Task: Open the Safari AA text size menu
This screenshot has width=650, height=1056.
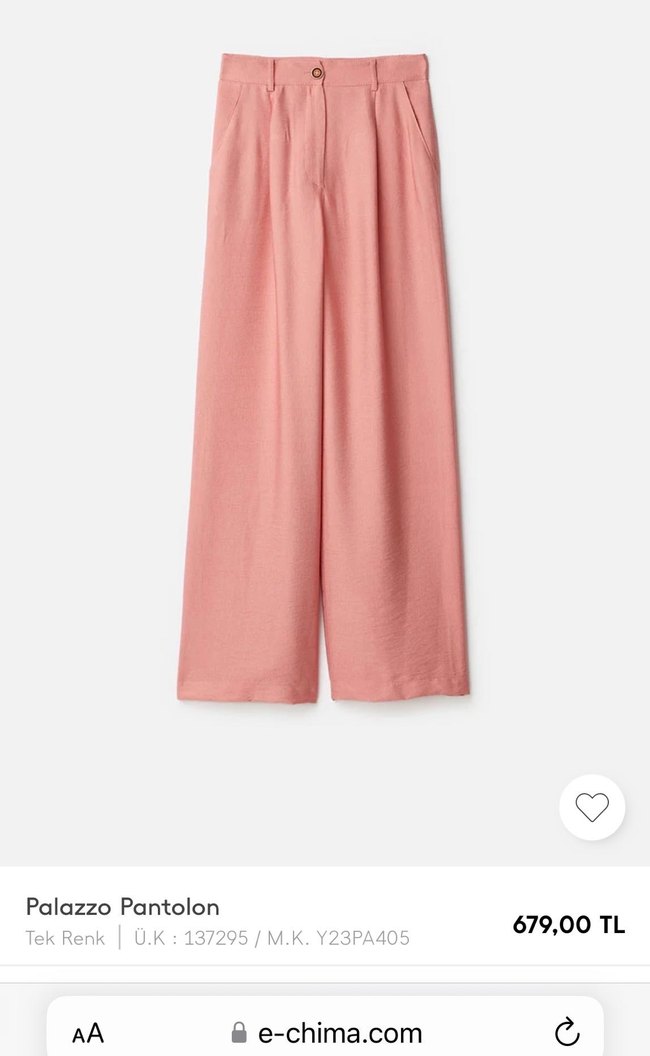Action: [x=88, y=1032]
